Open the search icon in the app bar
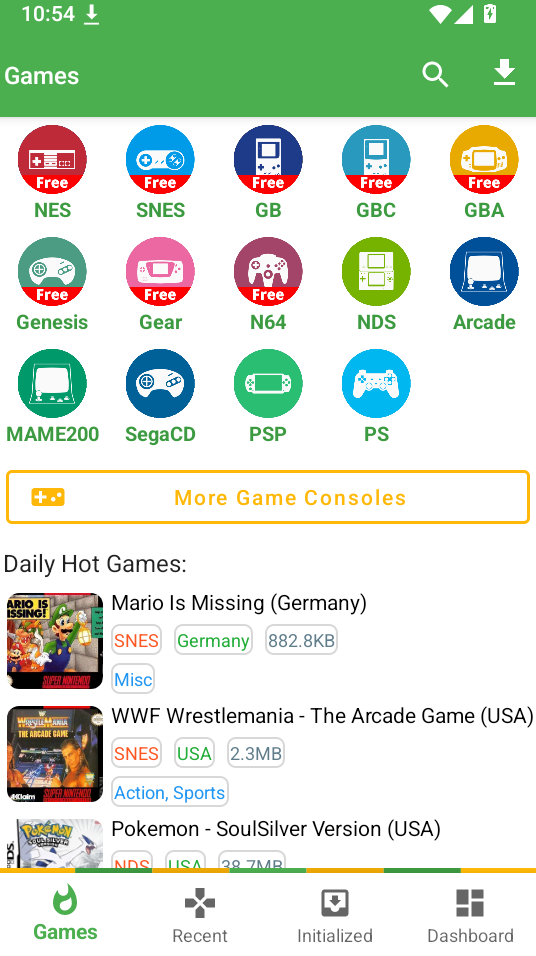This screenshot has width=536, height=956. pyautogui.click(x=435, y=75)
